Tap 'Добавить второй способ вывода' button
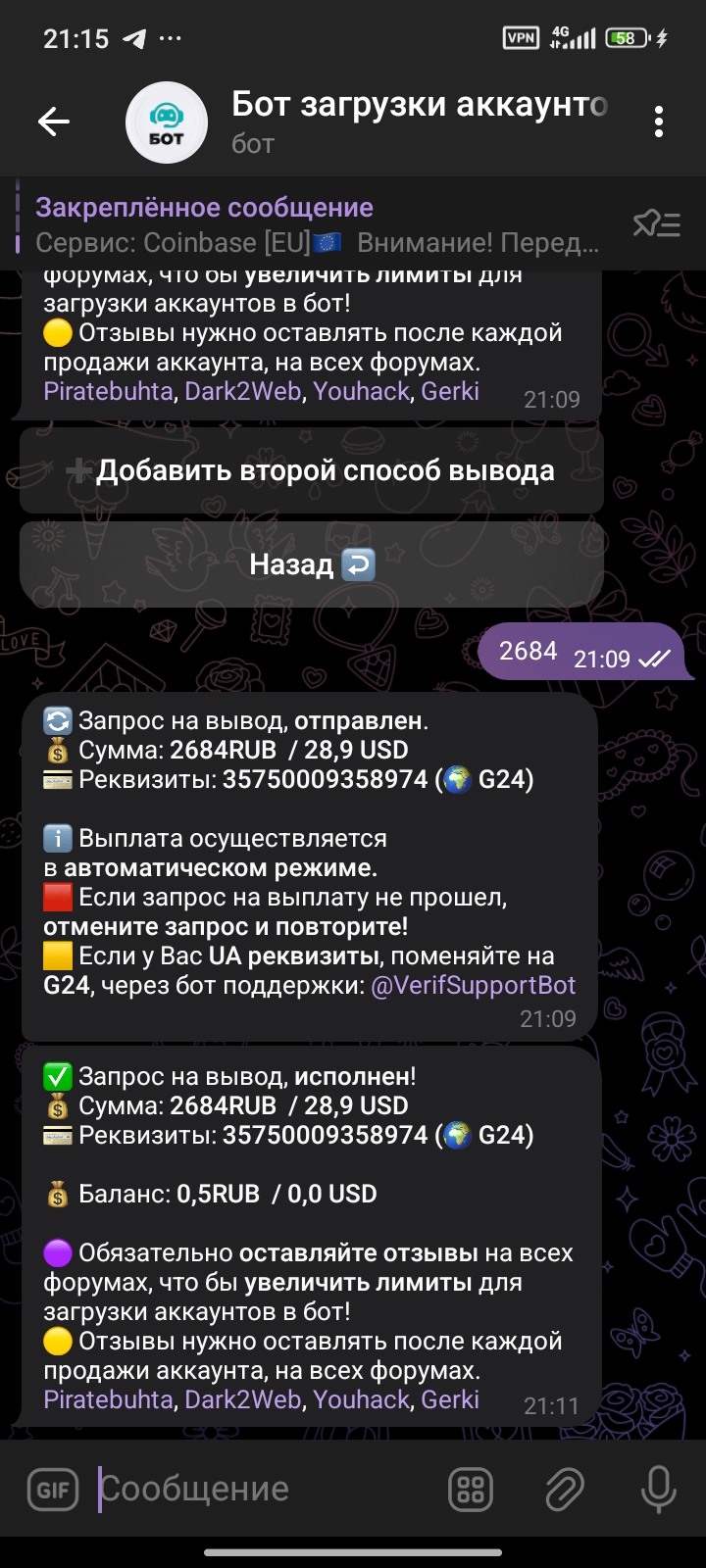 [312, 471]
